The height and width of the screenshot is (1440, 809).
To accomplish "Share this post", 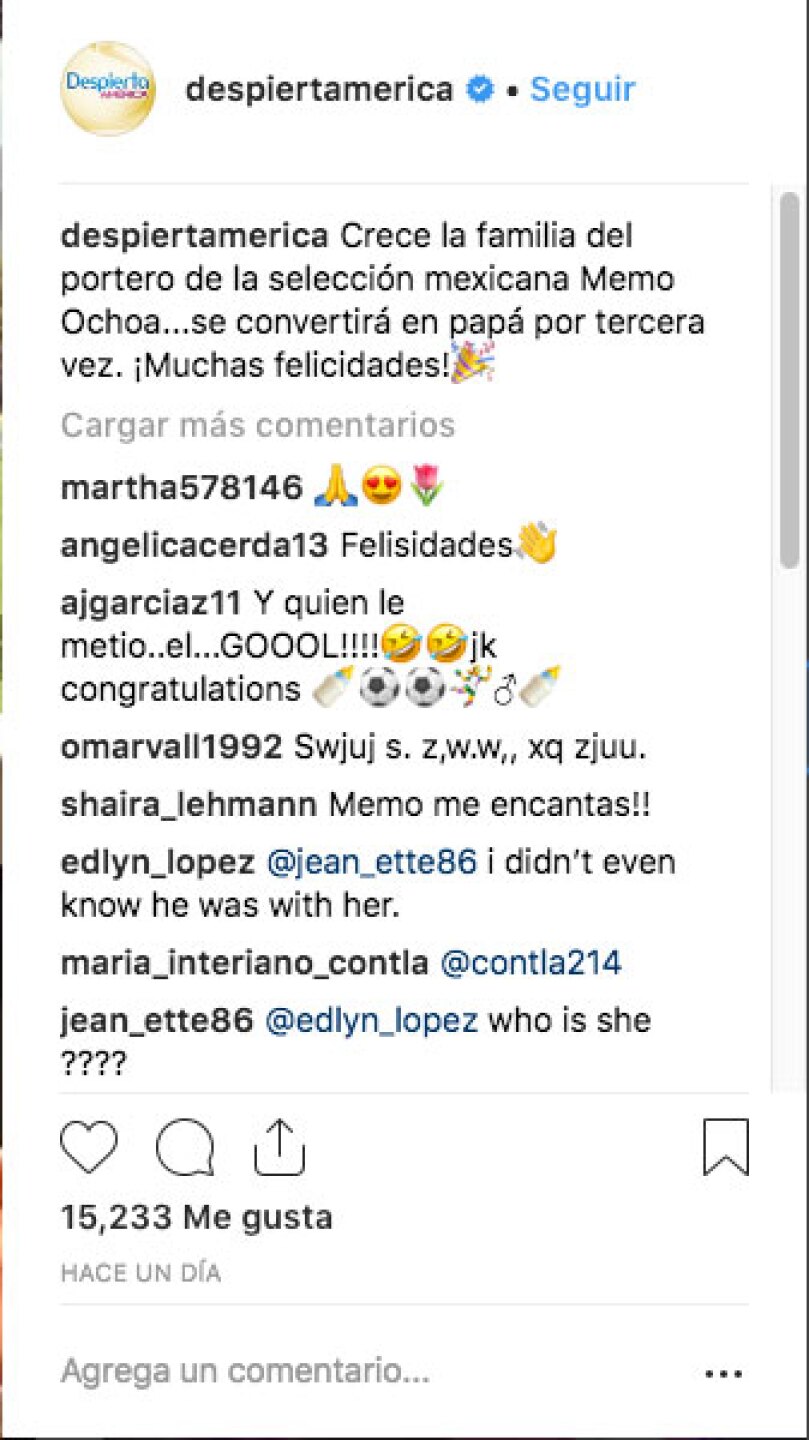I will tap(278, 1146).
